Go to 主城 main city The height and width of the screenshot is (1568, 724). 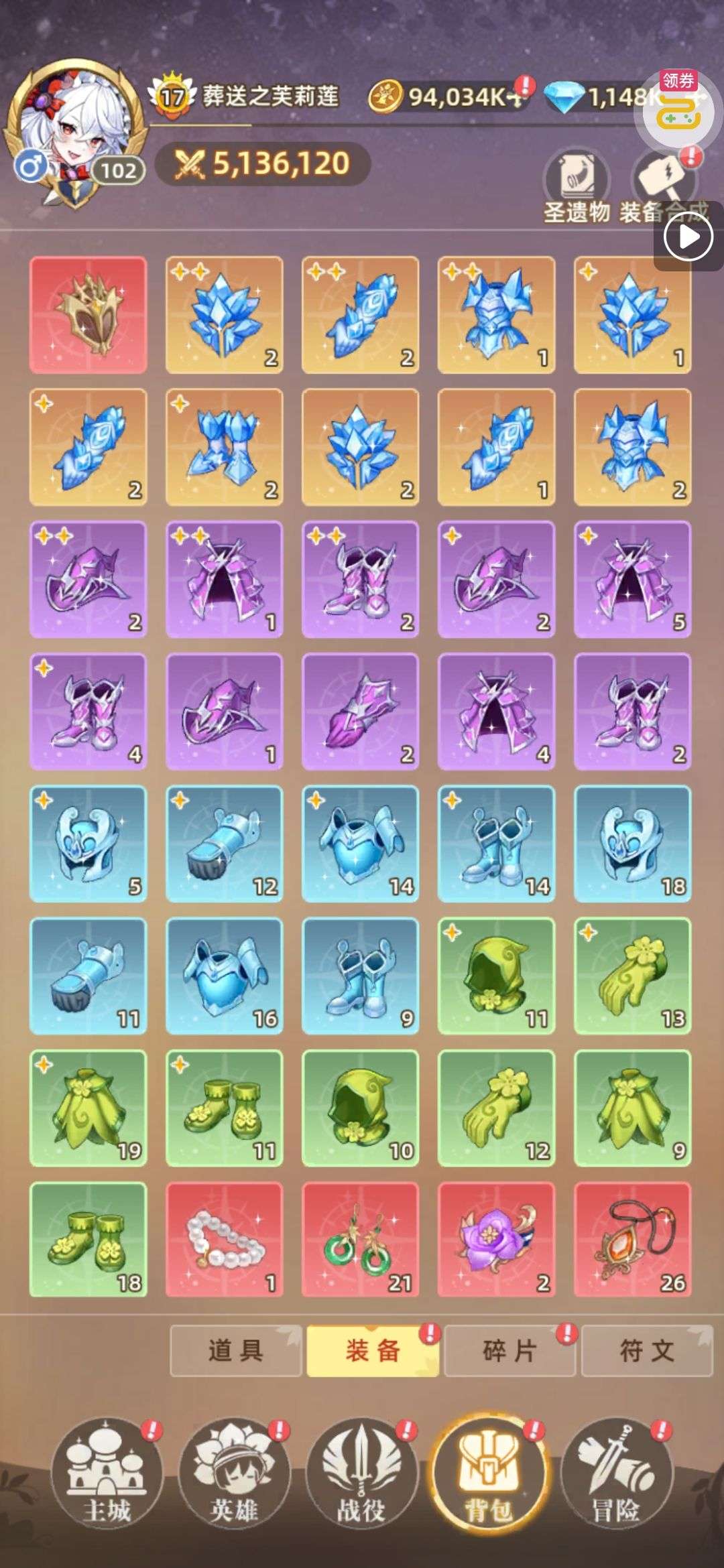coord(107,1474)
